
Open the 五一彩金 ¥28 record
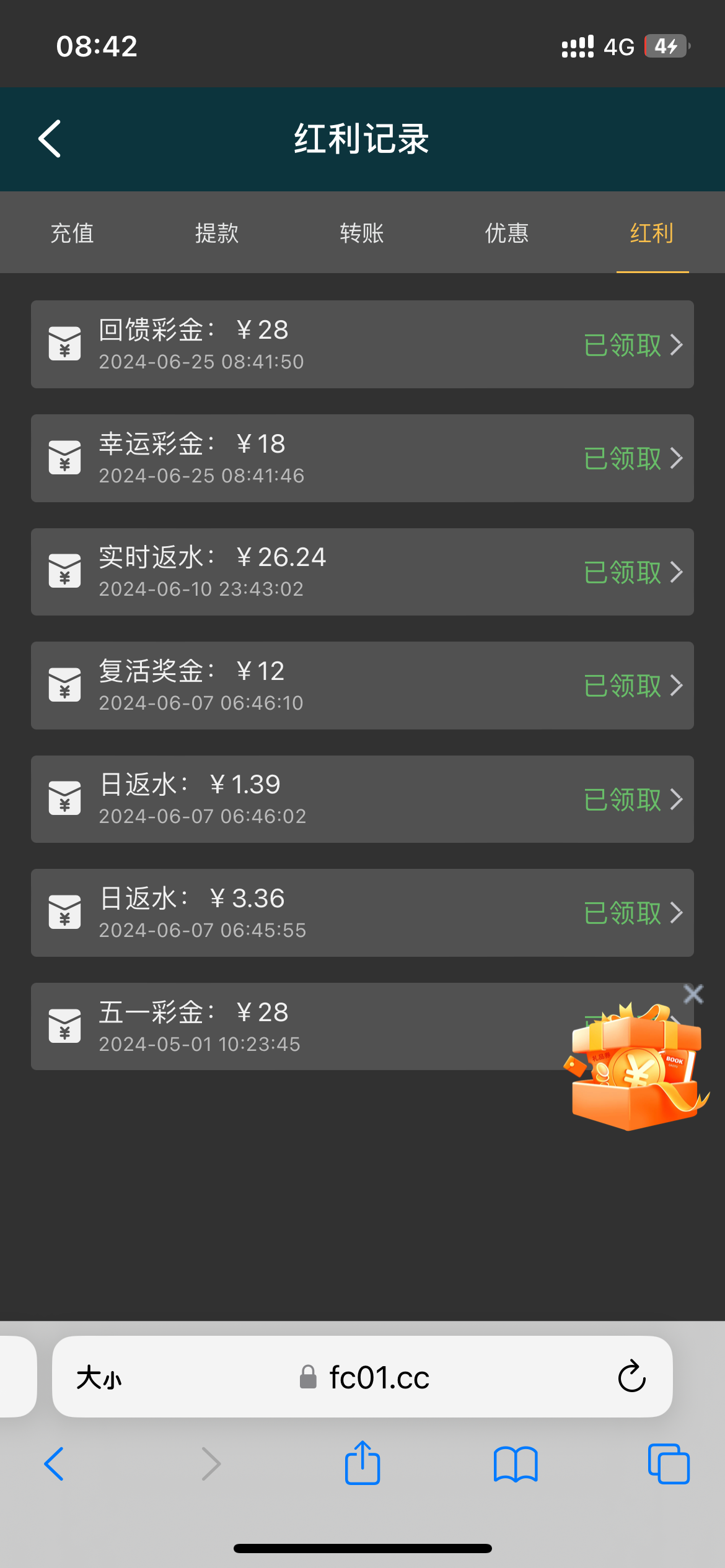click(x=297, y=1026)
